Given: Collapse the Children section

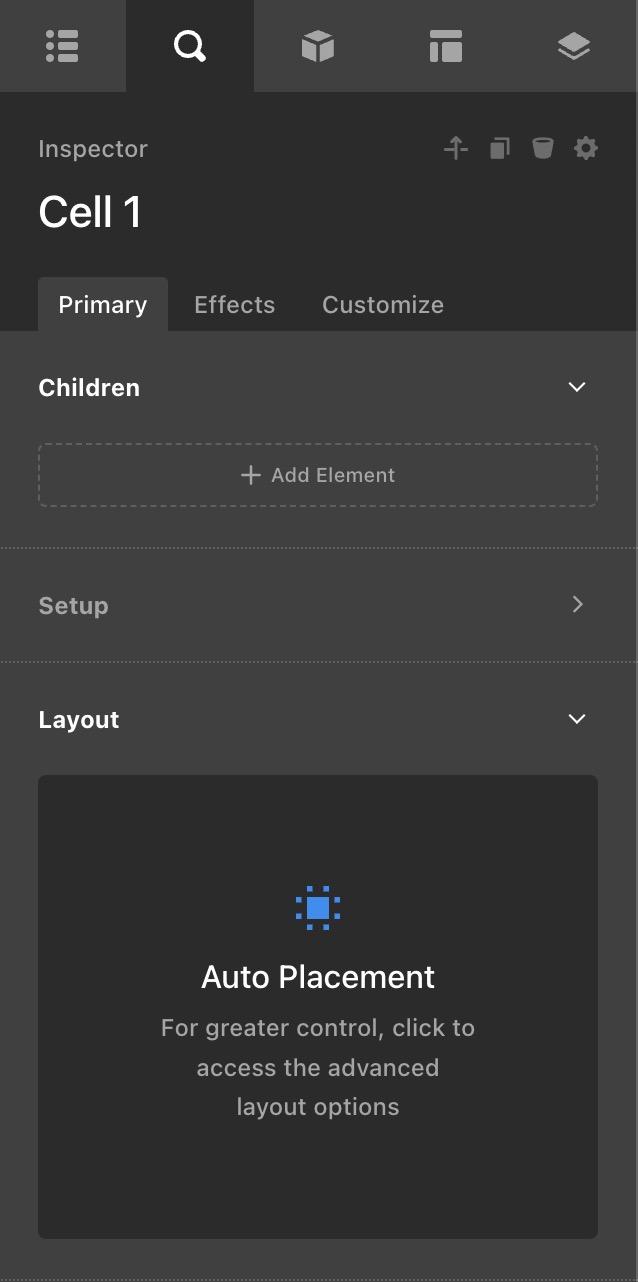Looking at the screenshot, I should coord(576,387).
